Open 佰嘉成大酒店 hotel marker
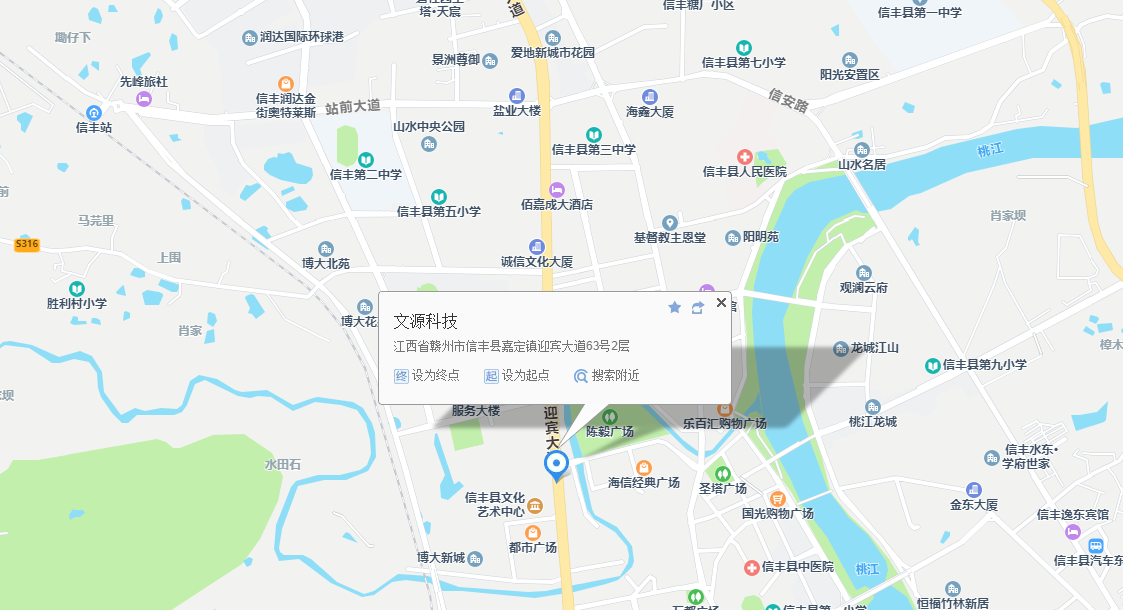This screenshot has height=610, width=1123. click(x=557, y=190)
